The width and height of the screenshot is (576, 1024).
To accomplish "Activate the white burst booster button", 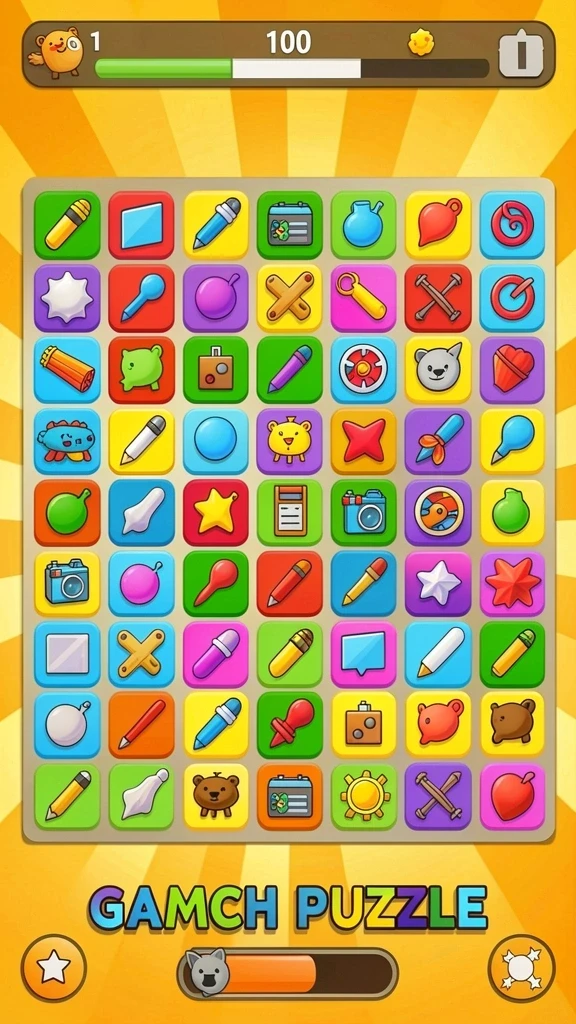I will [521, 967].
